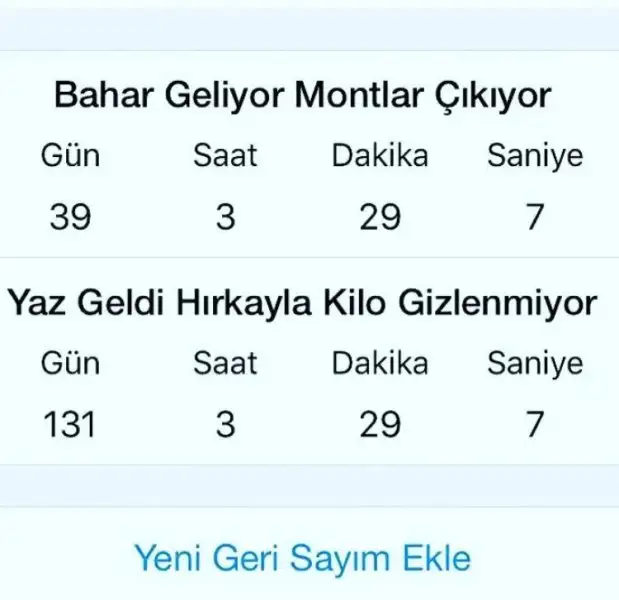Tap Yeni Geri Sayım Ekle
Screen dimensions: 619x600
pyautogui.click(x=302, y=556)
